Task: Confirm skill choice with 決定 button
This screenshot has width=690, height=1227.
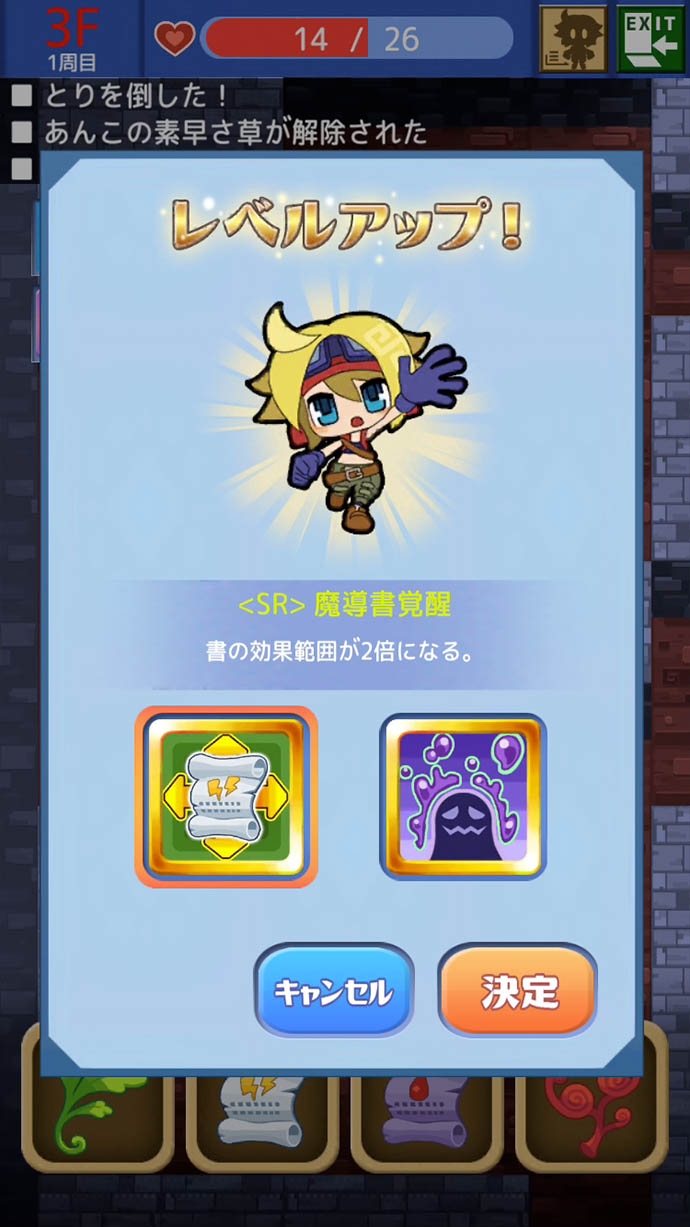Action: 517,990
